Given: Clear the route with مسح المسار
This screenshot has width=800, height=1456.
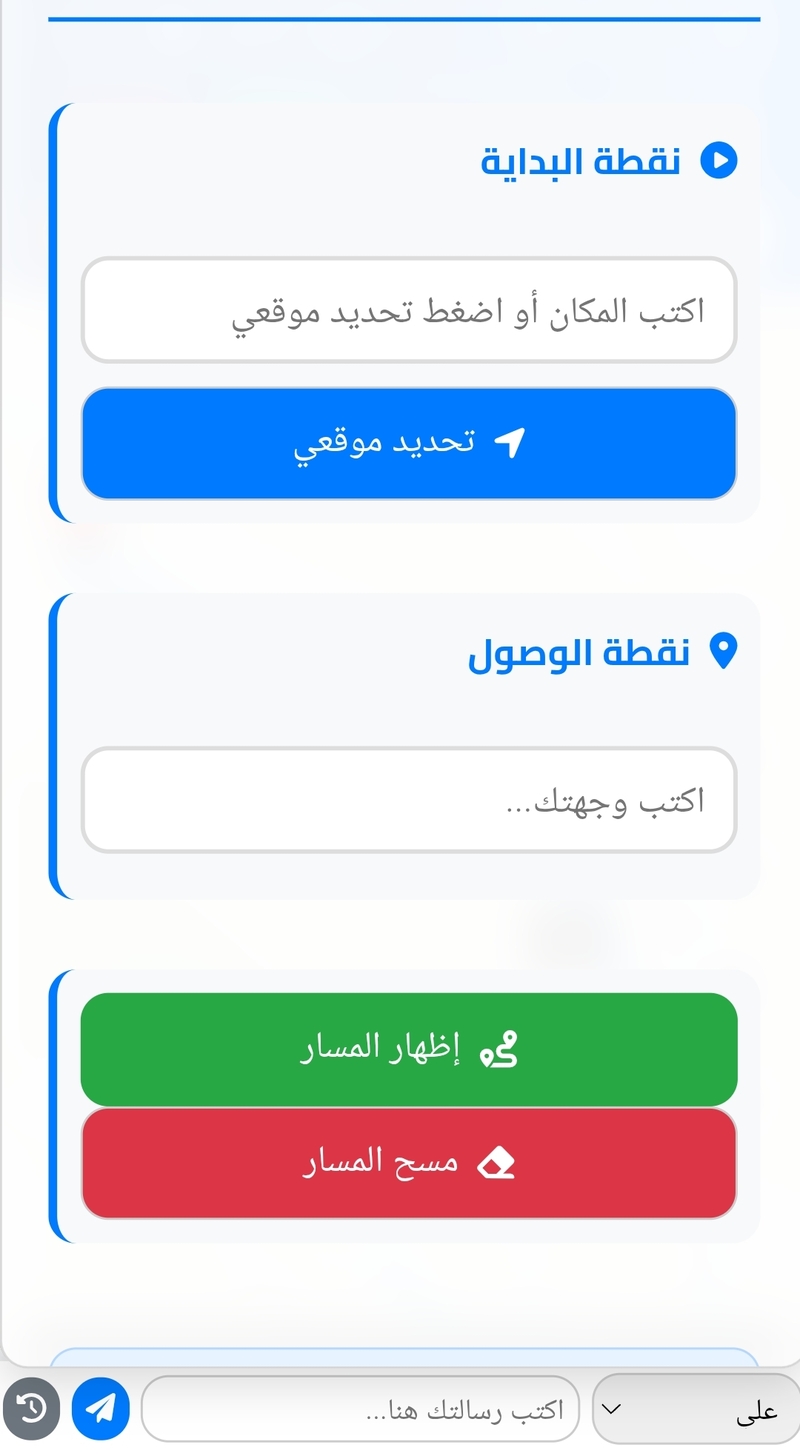Looking at the screenshot, I should 408,1163.
